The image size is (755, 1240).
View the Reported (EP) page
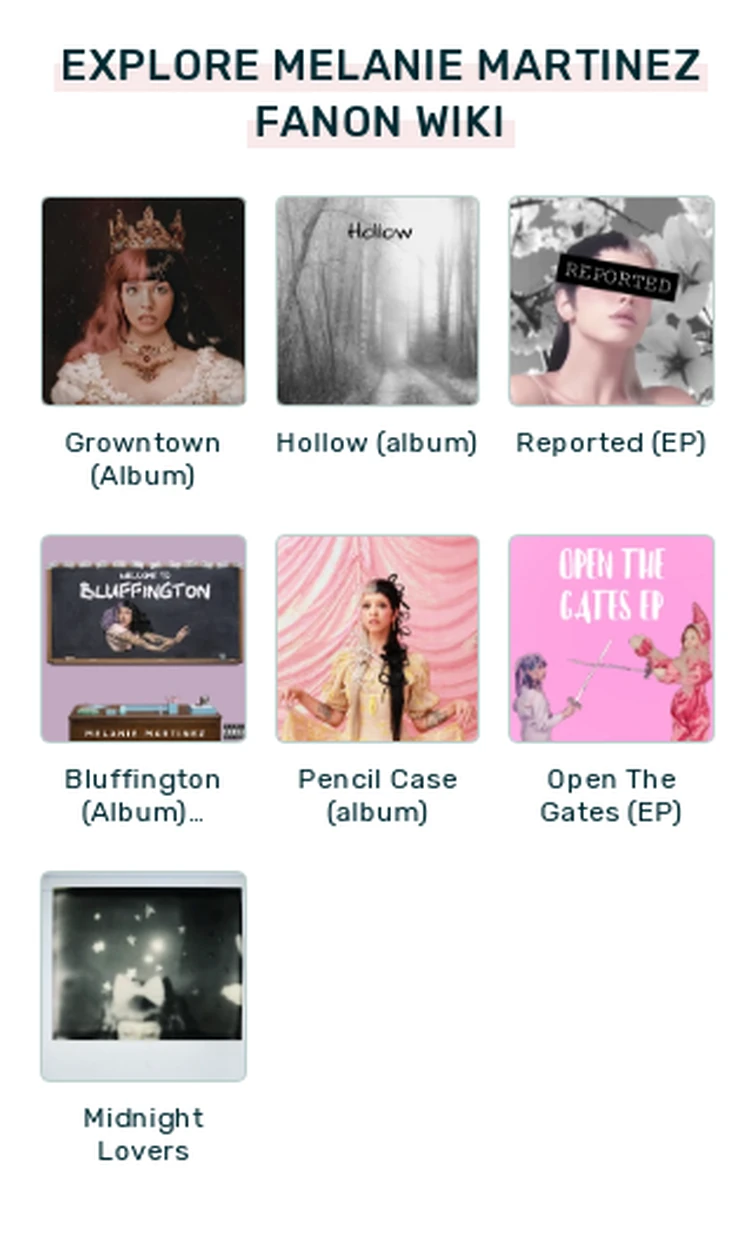click(611, 301)
